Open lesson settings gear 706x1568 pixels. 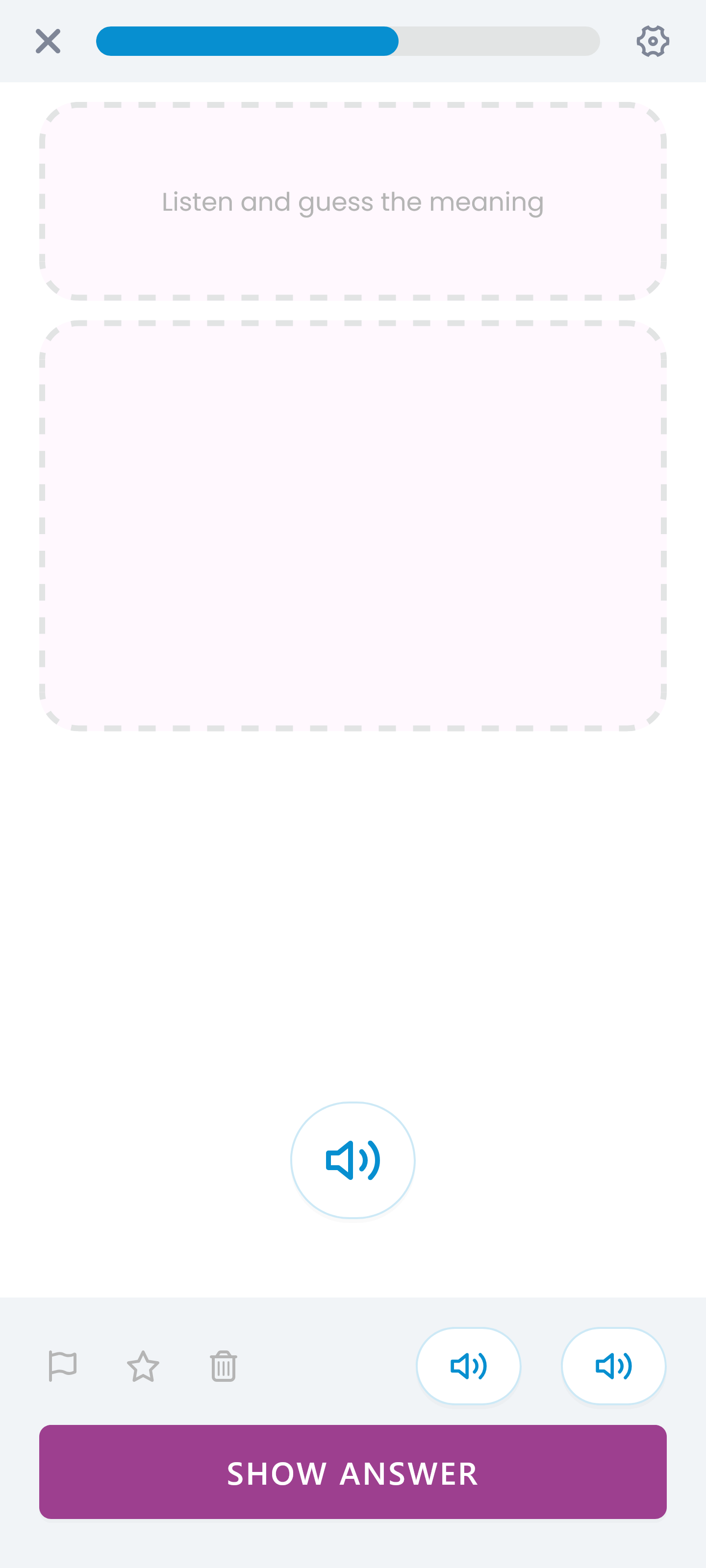coord(653,41)
